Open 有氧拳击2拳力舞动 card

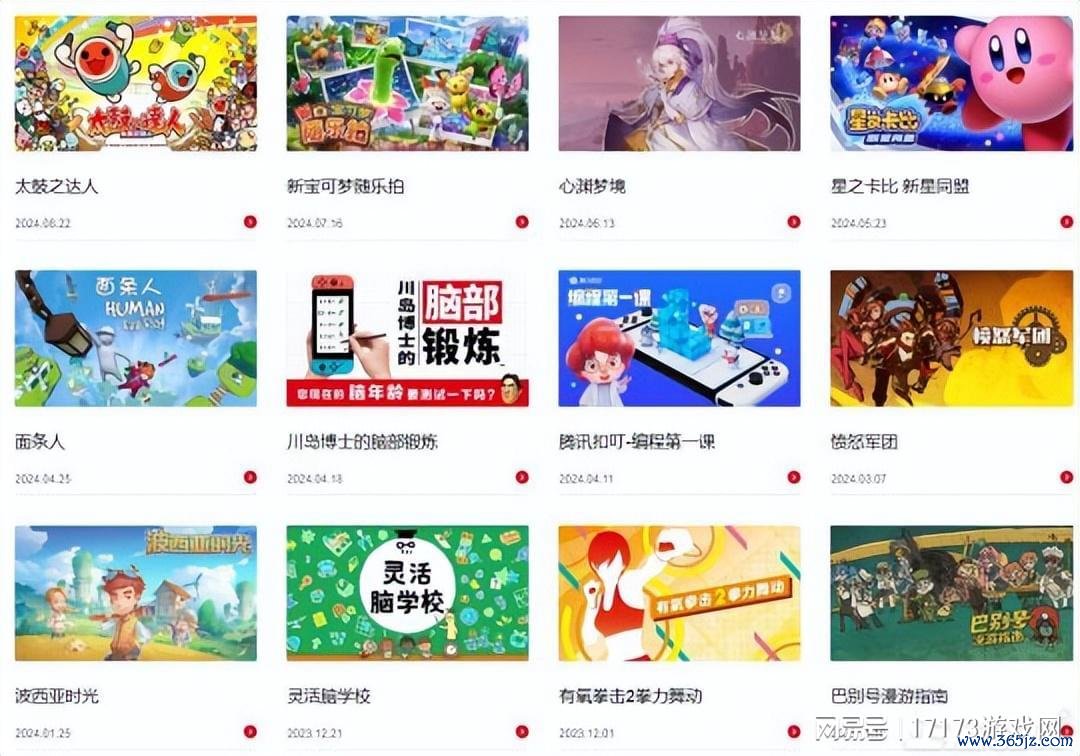click(679, 593)
